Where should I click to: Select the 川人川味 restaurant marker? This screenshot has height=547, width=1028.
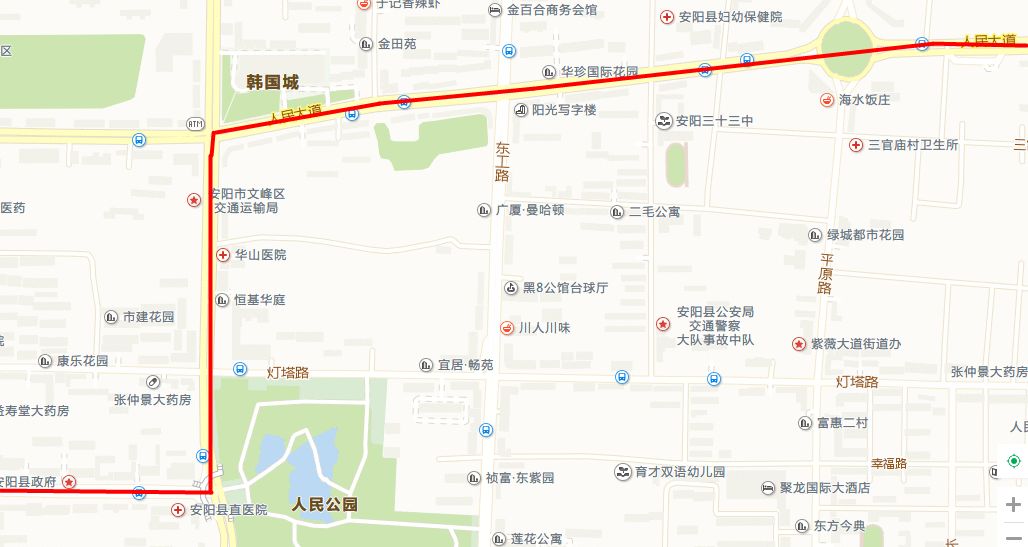507,328
